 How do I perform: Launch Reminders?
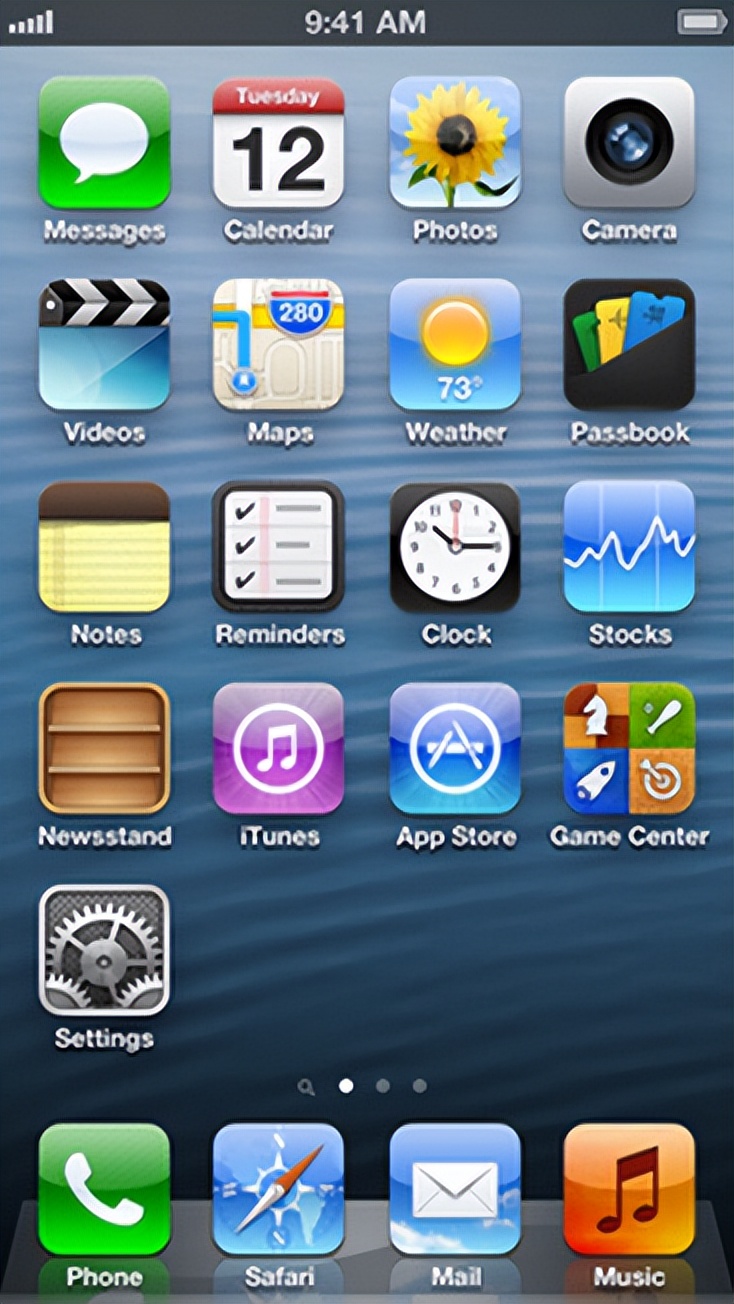[279, 547]
